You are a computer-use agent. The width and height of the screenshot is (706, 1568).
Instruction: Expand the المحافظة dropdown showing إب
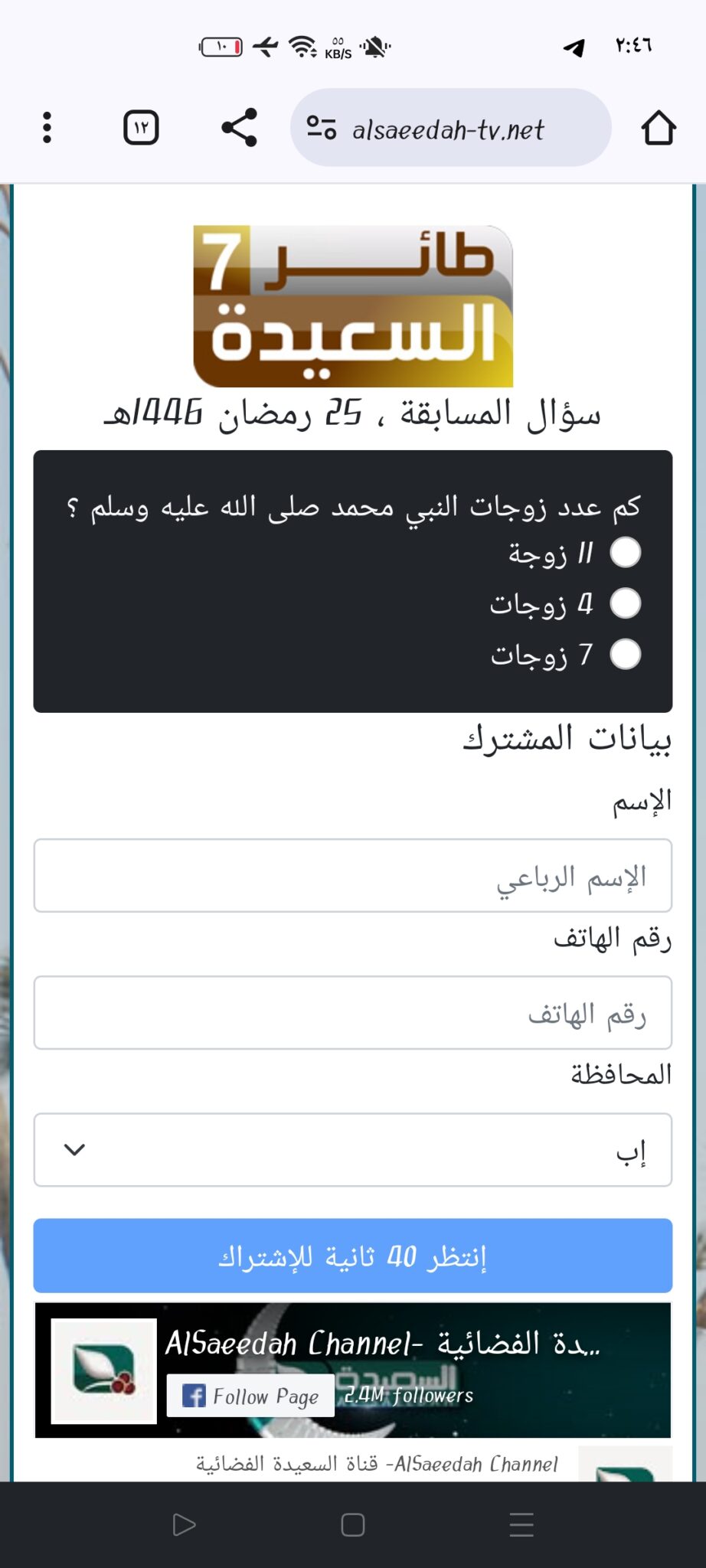point(353,1150)
